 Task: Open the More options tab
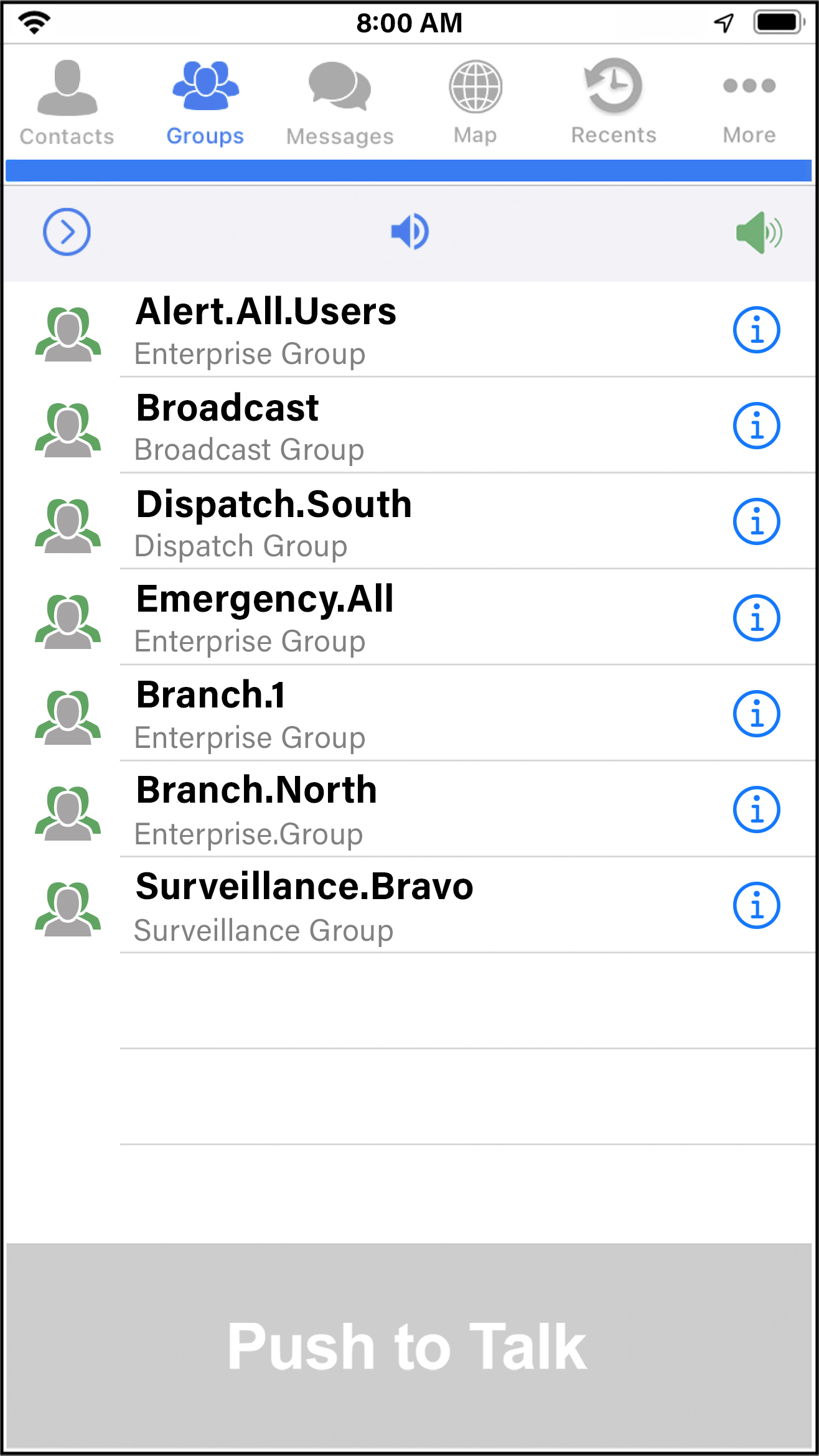(749, 103)
